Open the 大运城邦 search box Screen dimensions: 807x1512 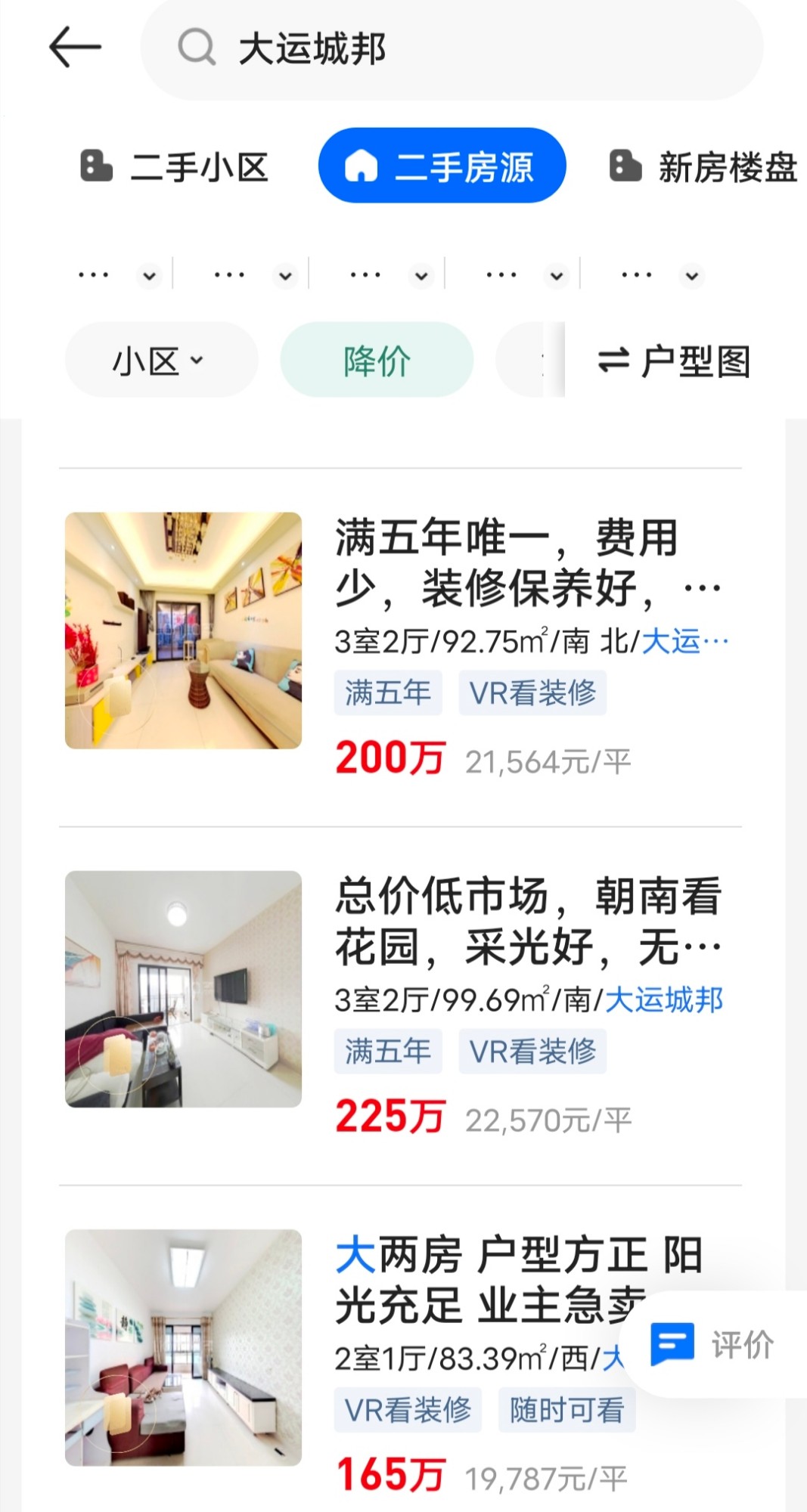pos(452,48)
